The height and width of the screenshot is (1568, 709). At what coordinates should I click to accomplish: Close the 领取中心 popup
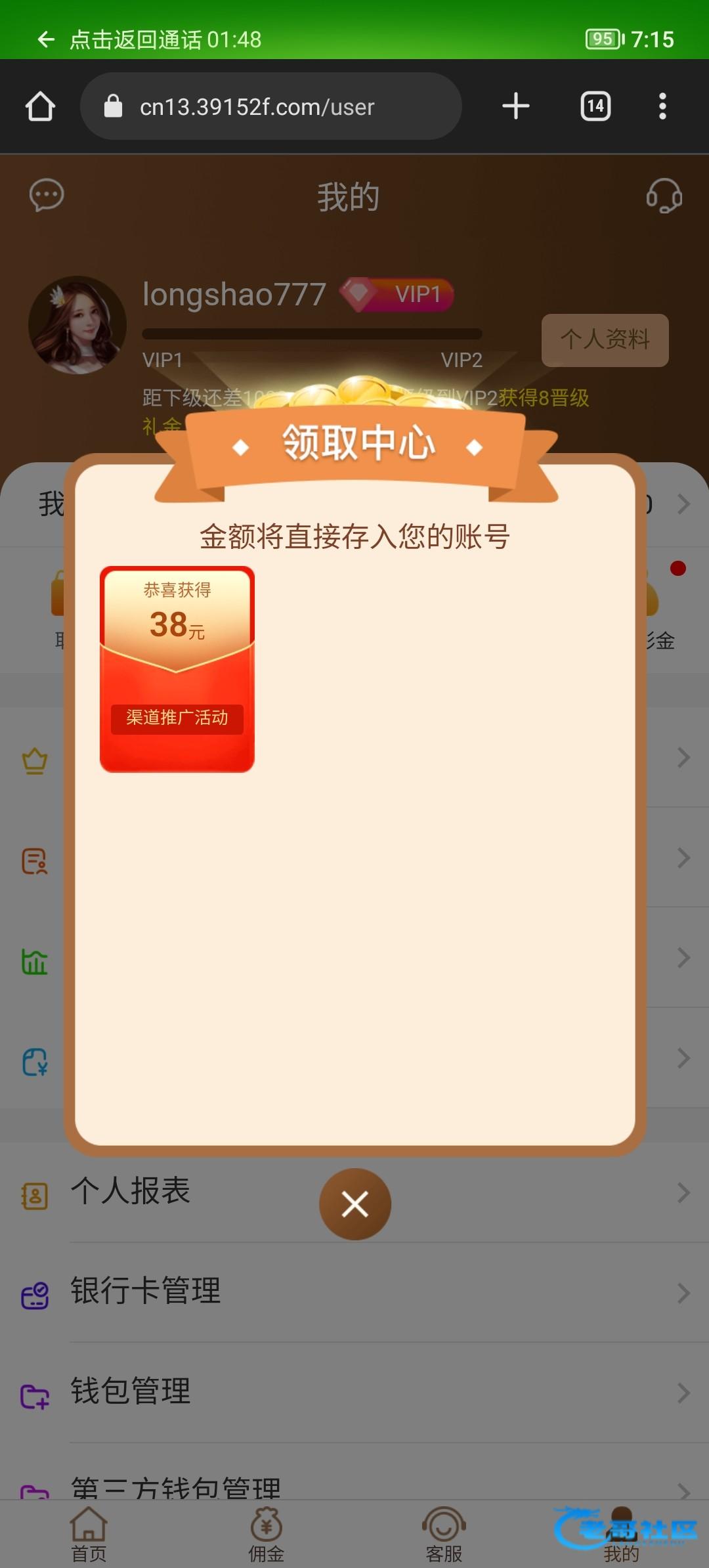coord(354,1204)
